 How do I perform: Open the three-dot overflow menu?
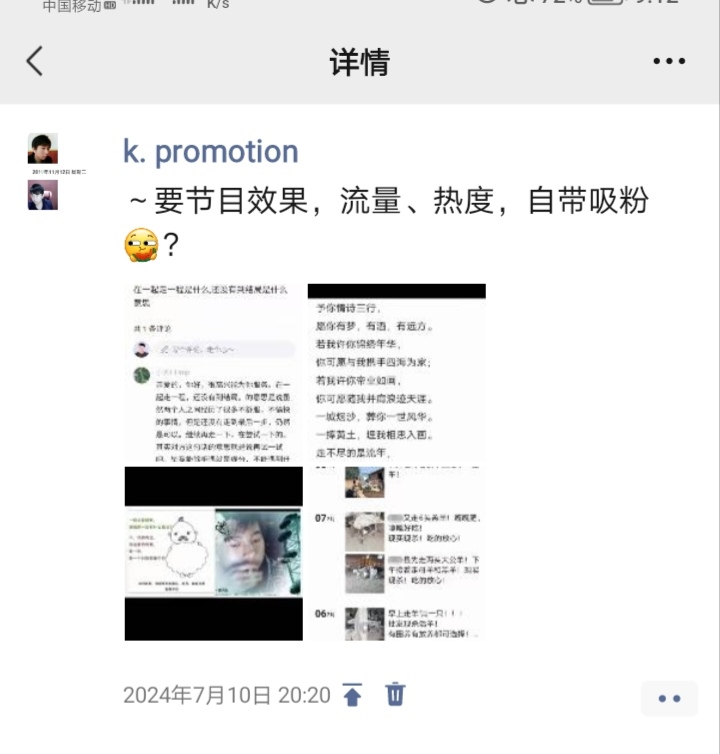tap(669, 61)
